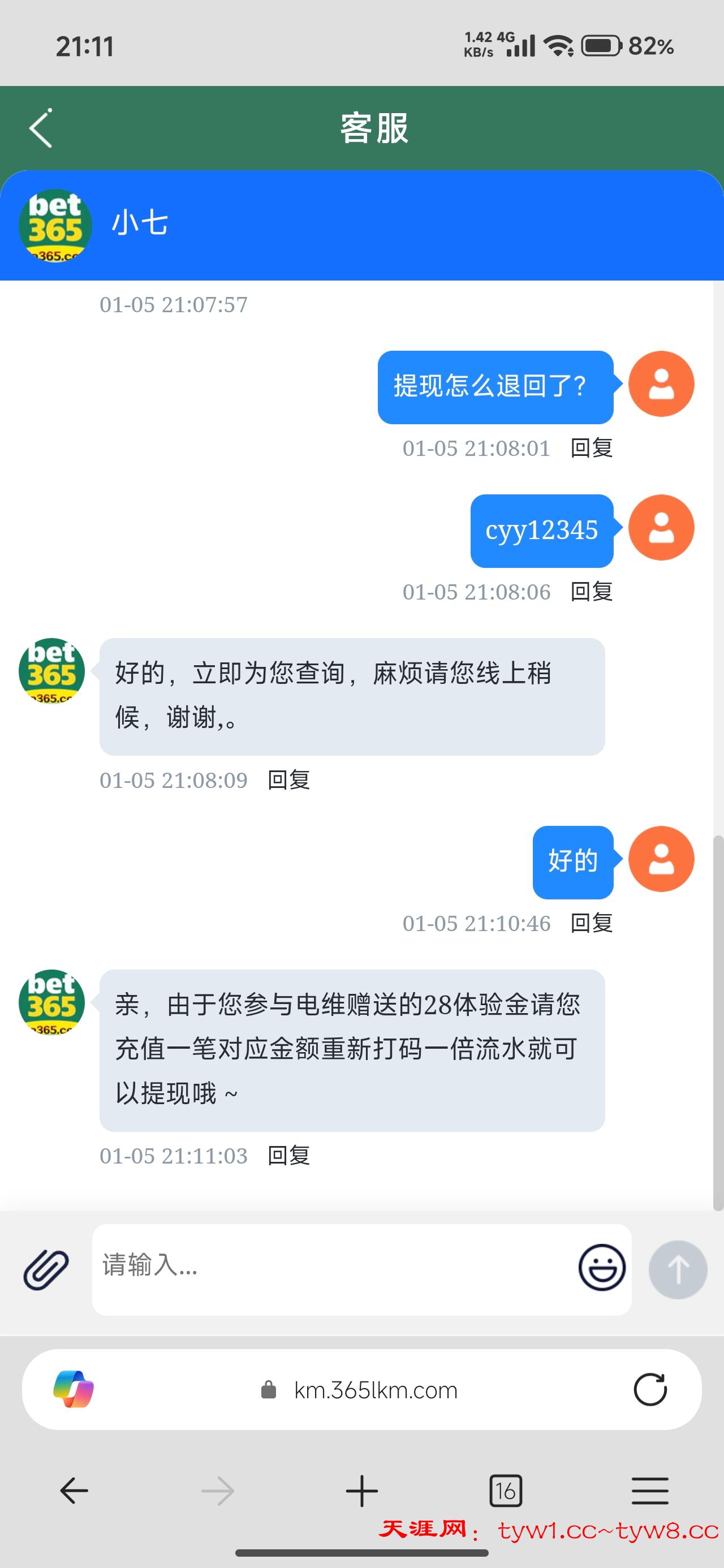Image resolution: width=724 pixels, height=1568 pixels.
Task: Go back from the 客服 chat page
Action: click(x=41, y=128)
